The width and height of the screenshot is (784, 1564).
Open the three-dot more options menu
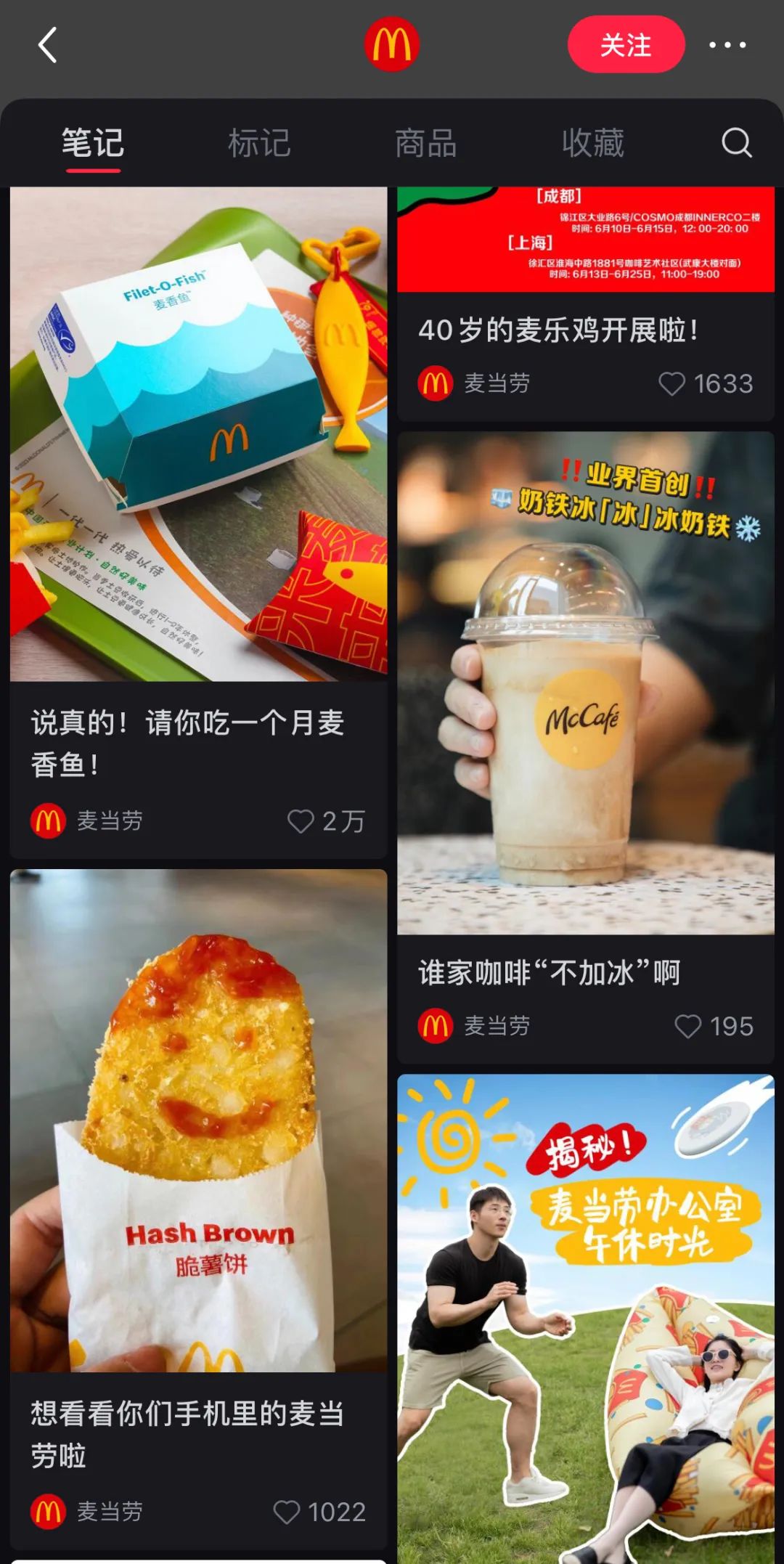(727, 45)
